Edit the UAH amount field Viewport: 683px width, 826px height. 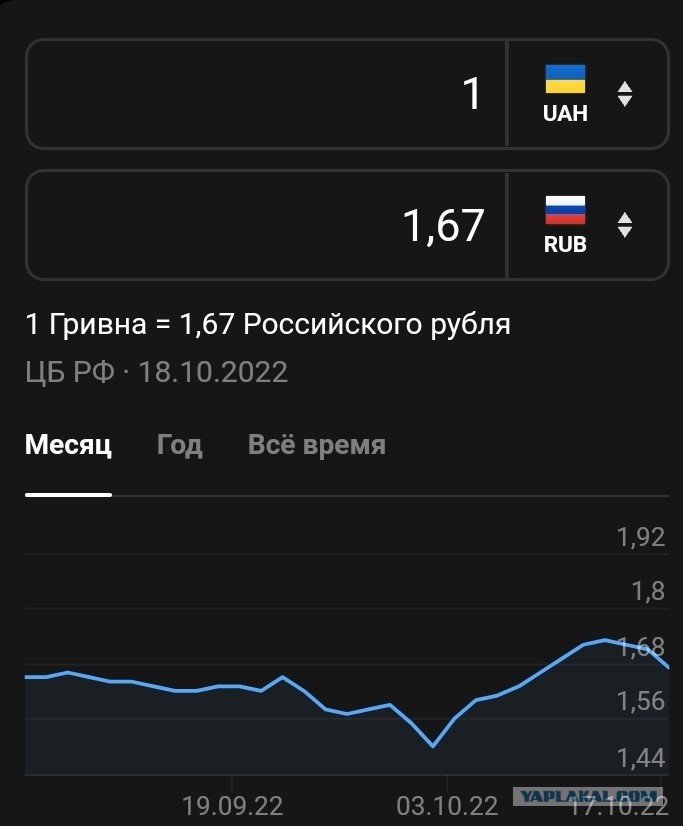267,94
